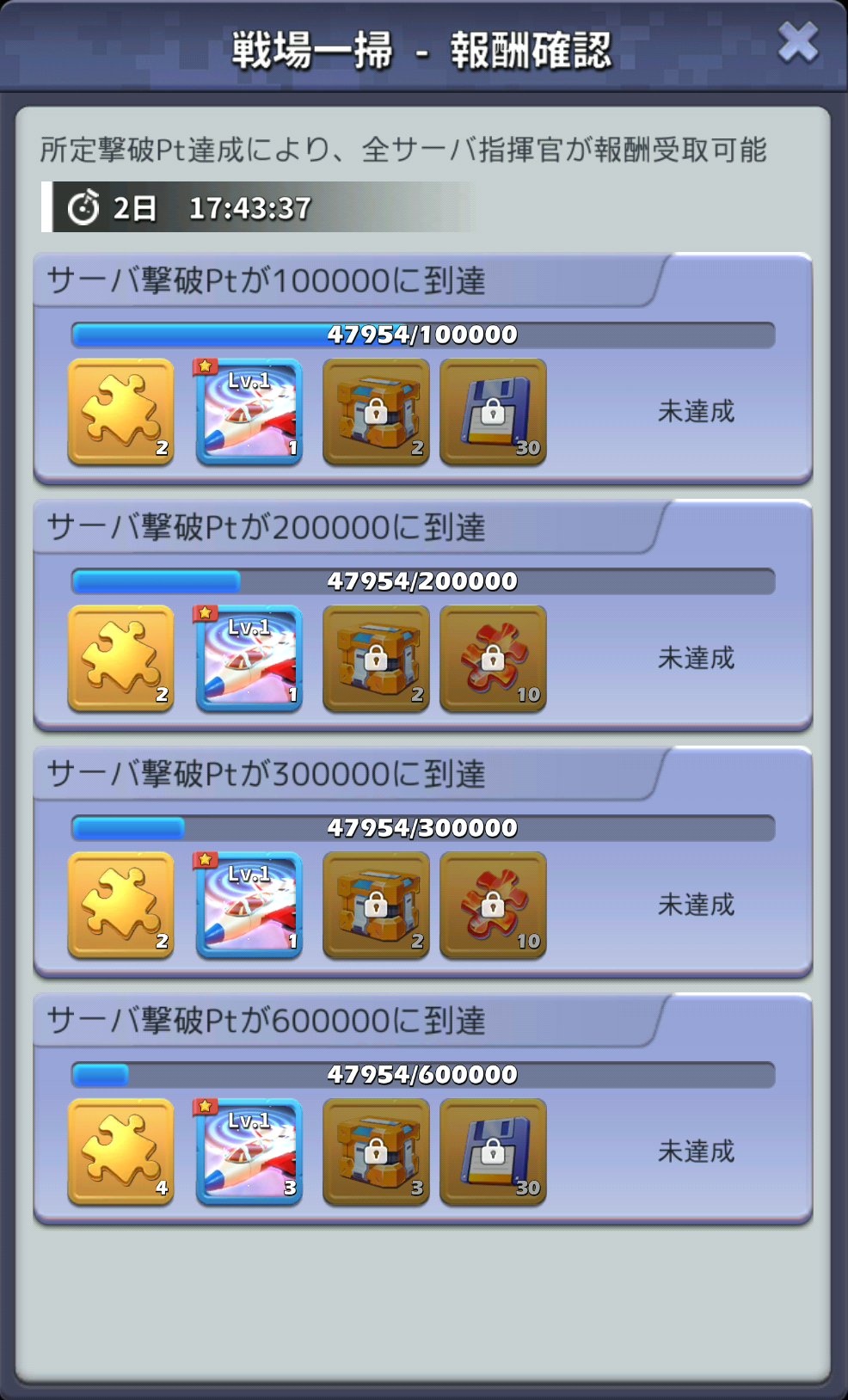Tap the gold puzzle reward in 300000 tier
The image size is (848, 1400).
(x=120, y=906)
